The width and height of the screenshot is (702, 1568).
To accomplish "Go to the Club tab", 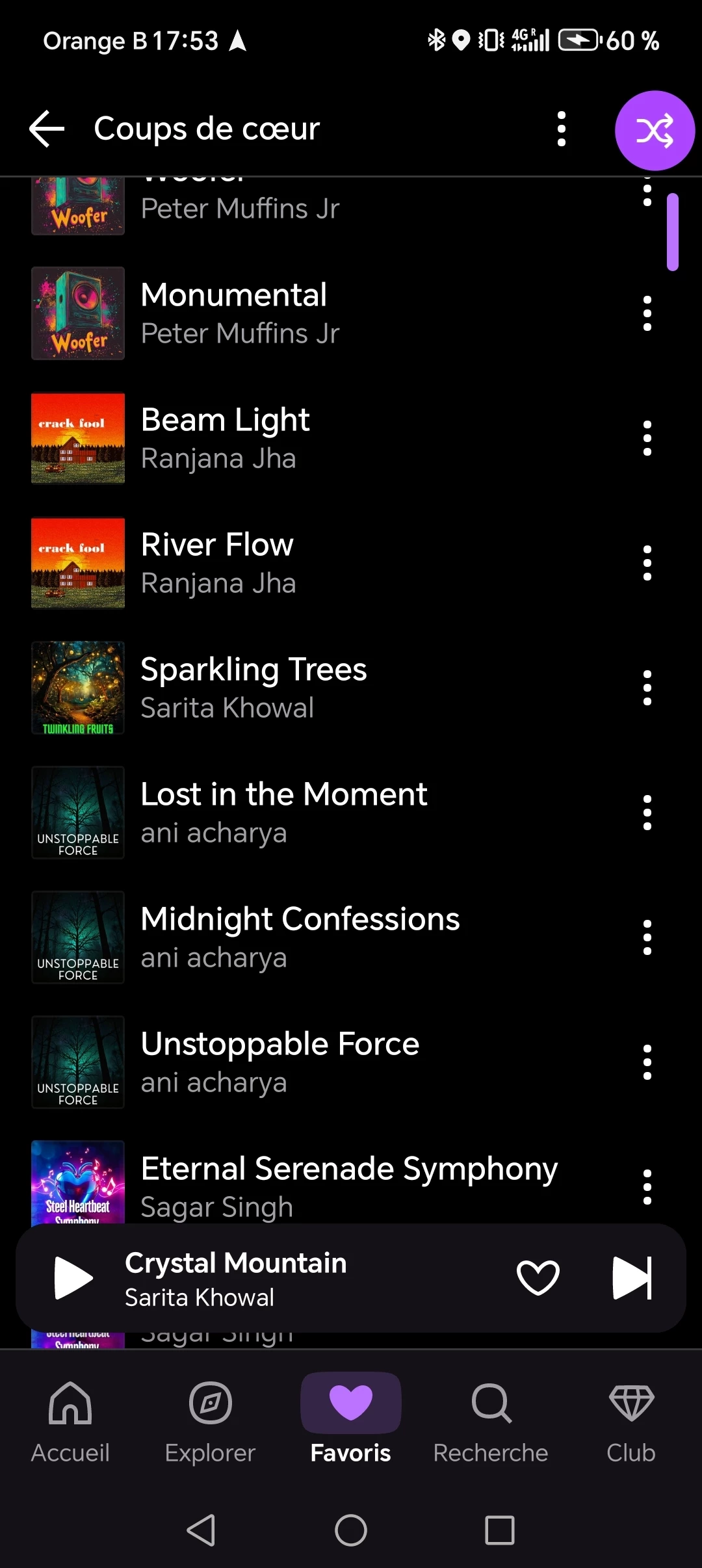I will coord(630,1422).
